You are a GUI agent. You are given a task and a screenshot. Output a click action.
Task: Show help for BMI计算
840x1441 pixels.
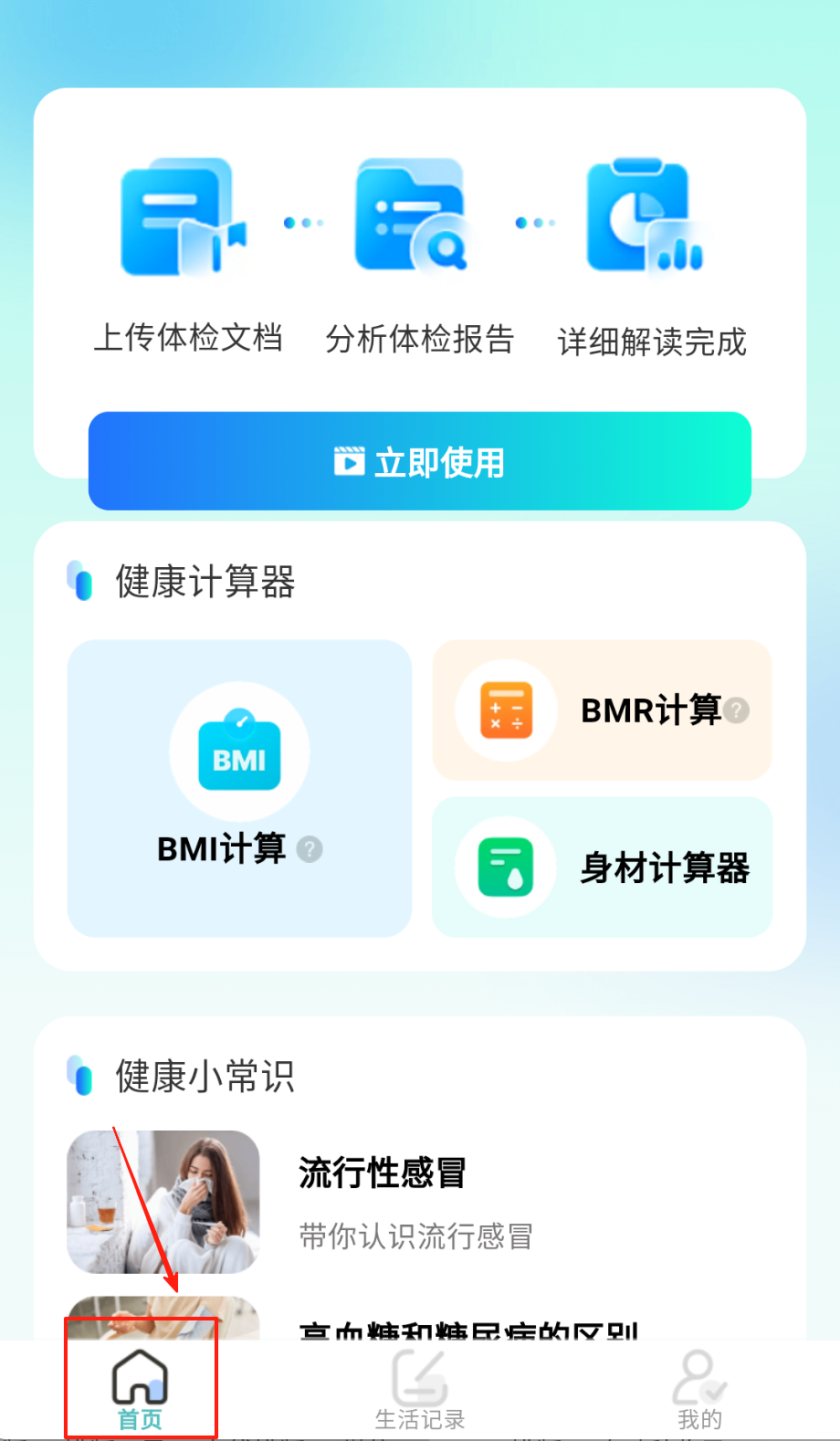pos(310,850)
